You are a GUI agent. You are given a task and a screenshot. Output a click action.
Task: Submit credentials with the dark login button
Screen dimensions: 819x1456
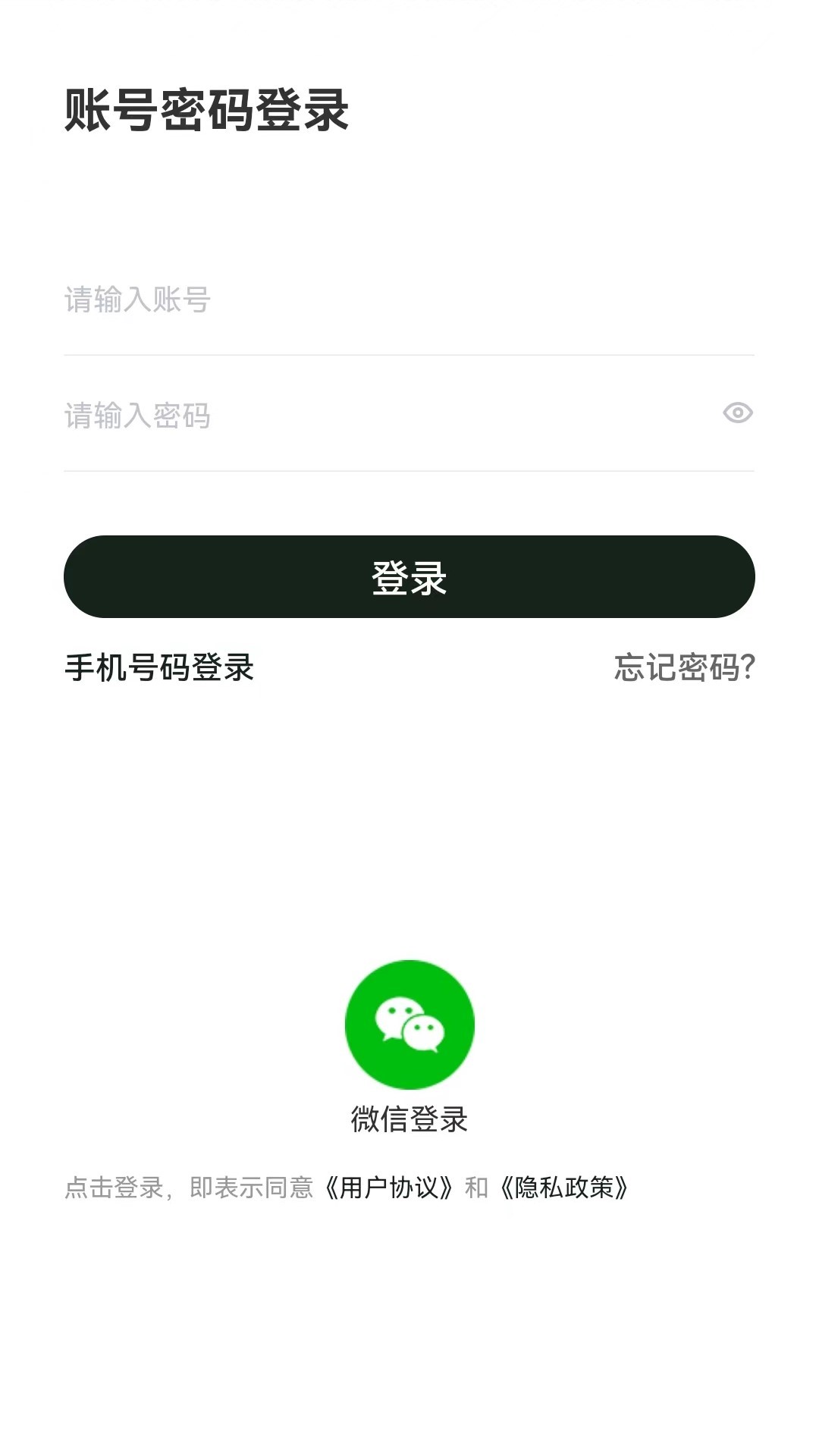click(409, 578)
